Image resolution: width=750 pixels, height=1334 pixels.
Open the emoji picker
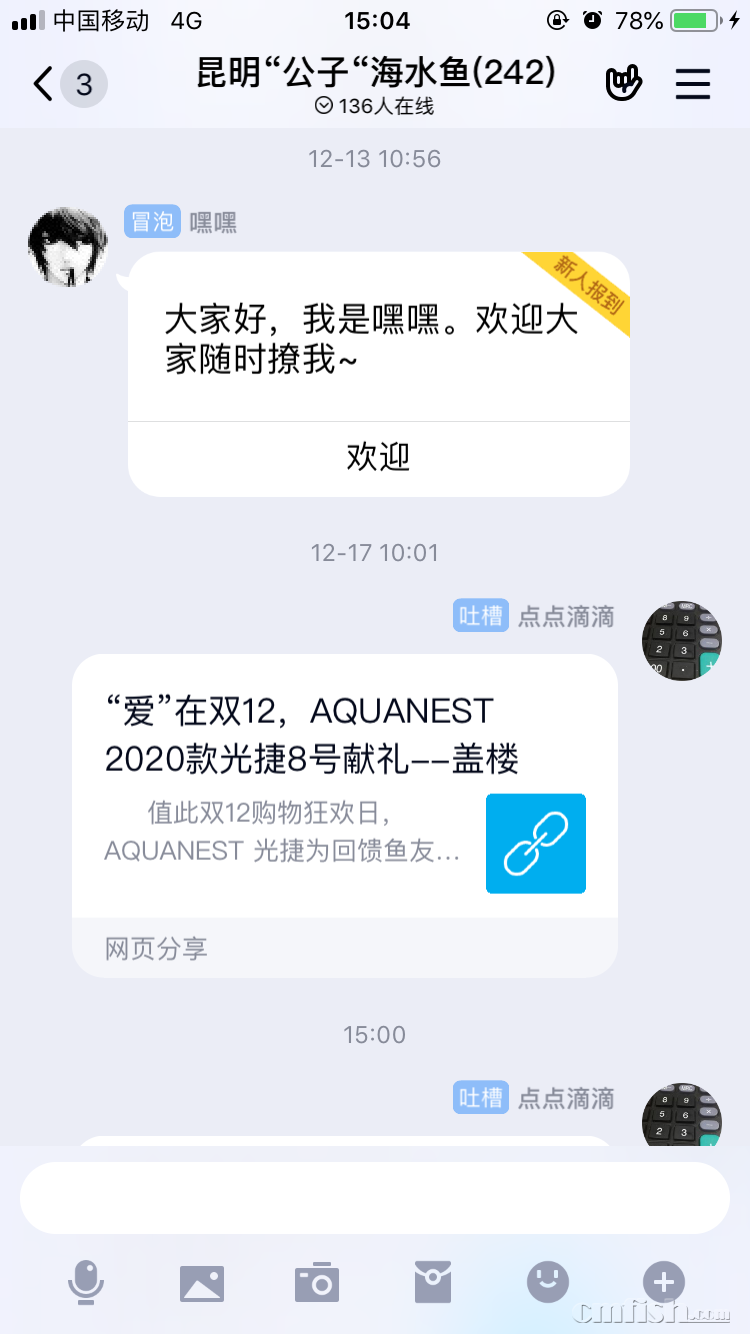548,1282
